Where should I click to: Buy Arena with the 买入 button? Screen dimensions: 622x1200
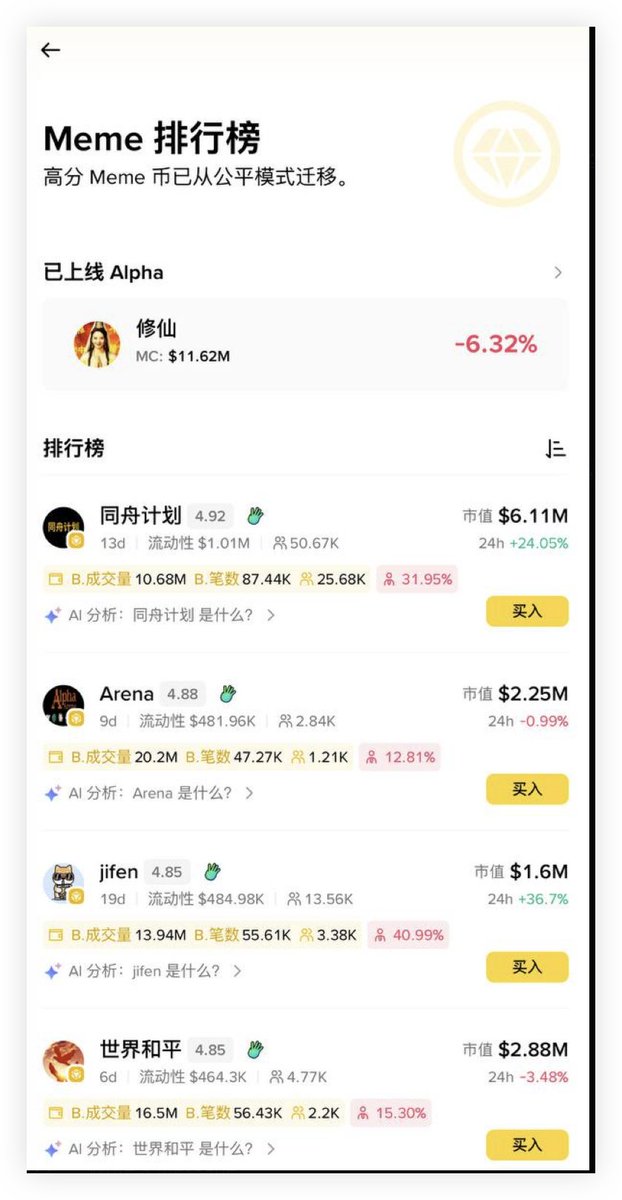pyautogui.click(x=527, y=789)
